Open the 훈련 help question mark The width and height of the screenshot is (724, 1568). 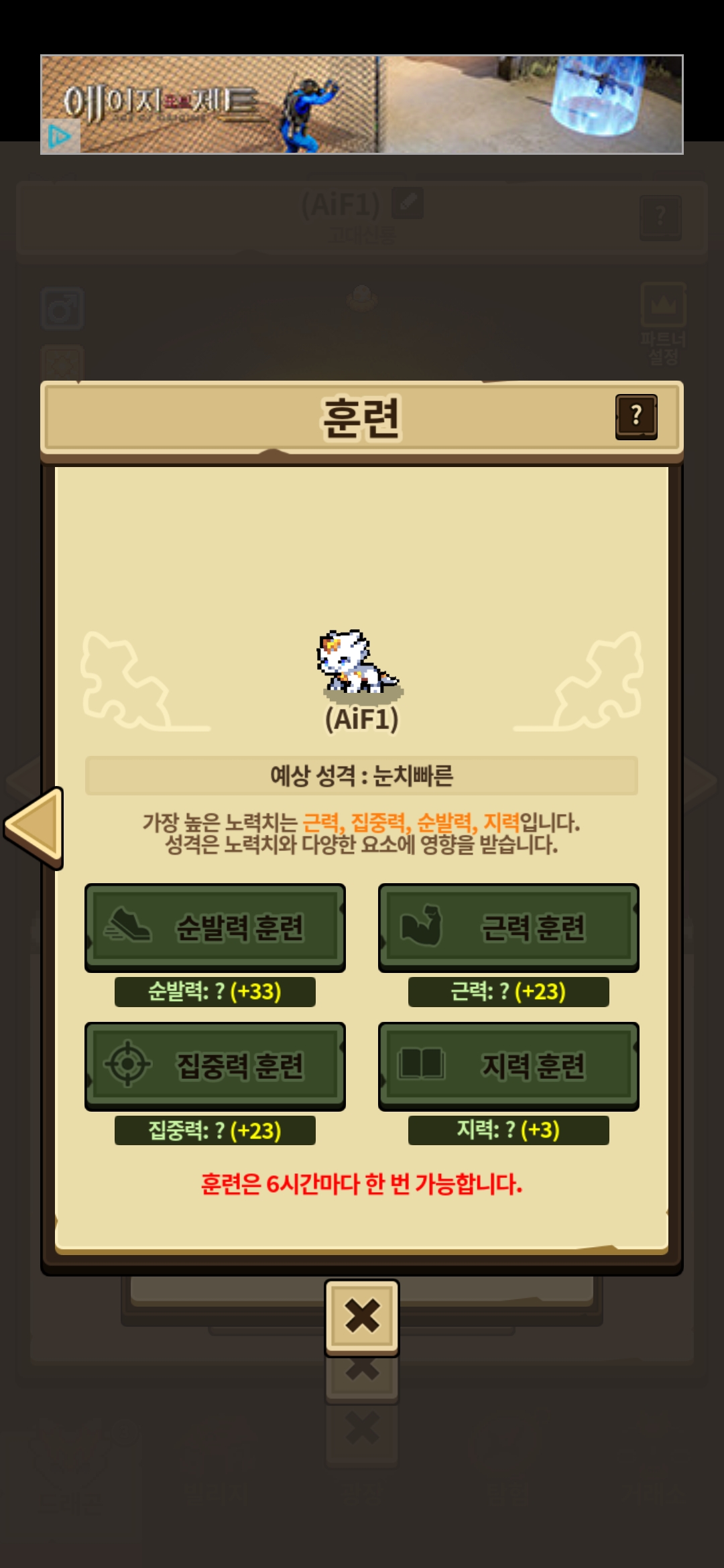click(636, 417)
